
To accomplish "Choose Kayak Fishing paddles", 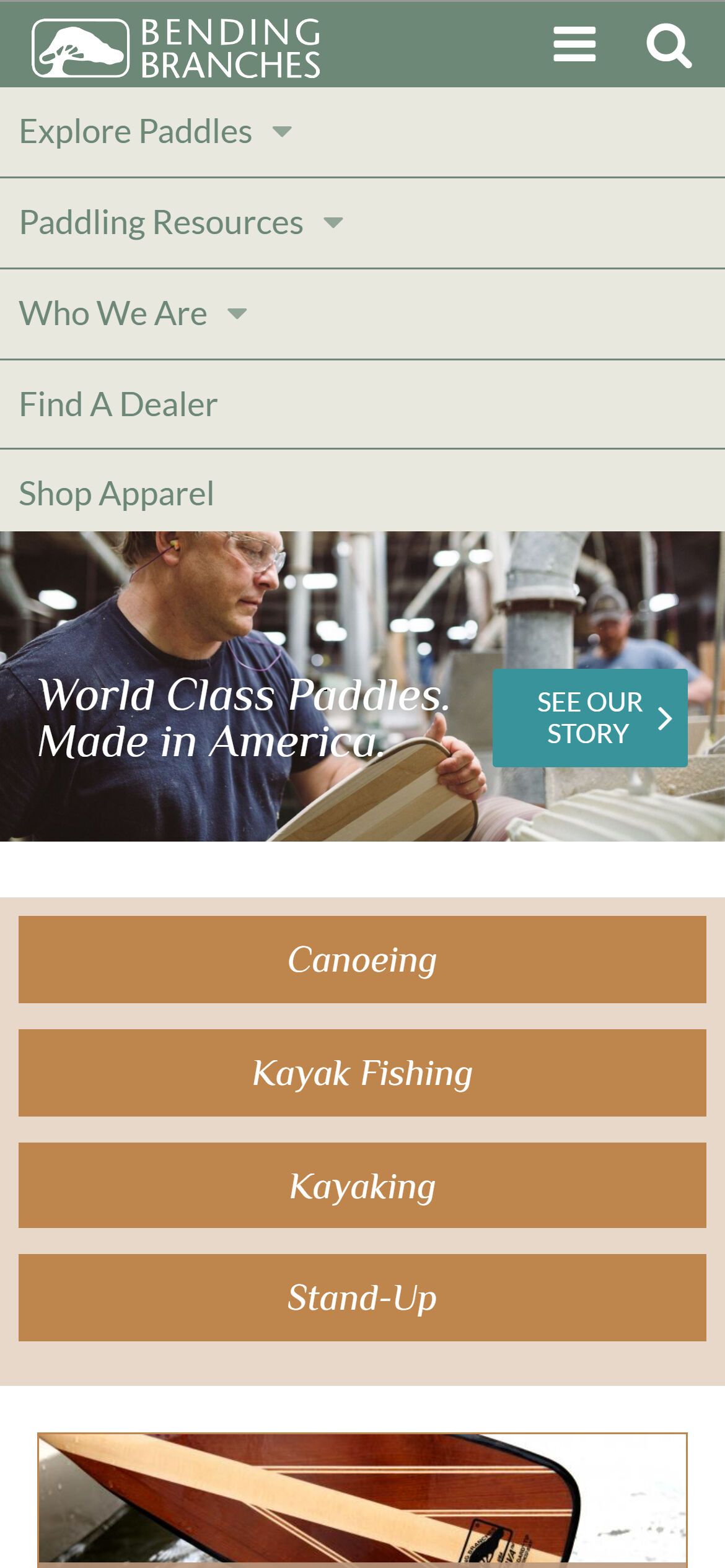I will click(x=362, y=1073).
